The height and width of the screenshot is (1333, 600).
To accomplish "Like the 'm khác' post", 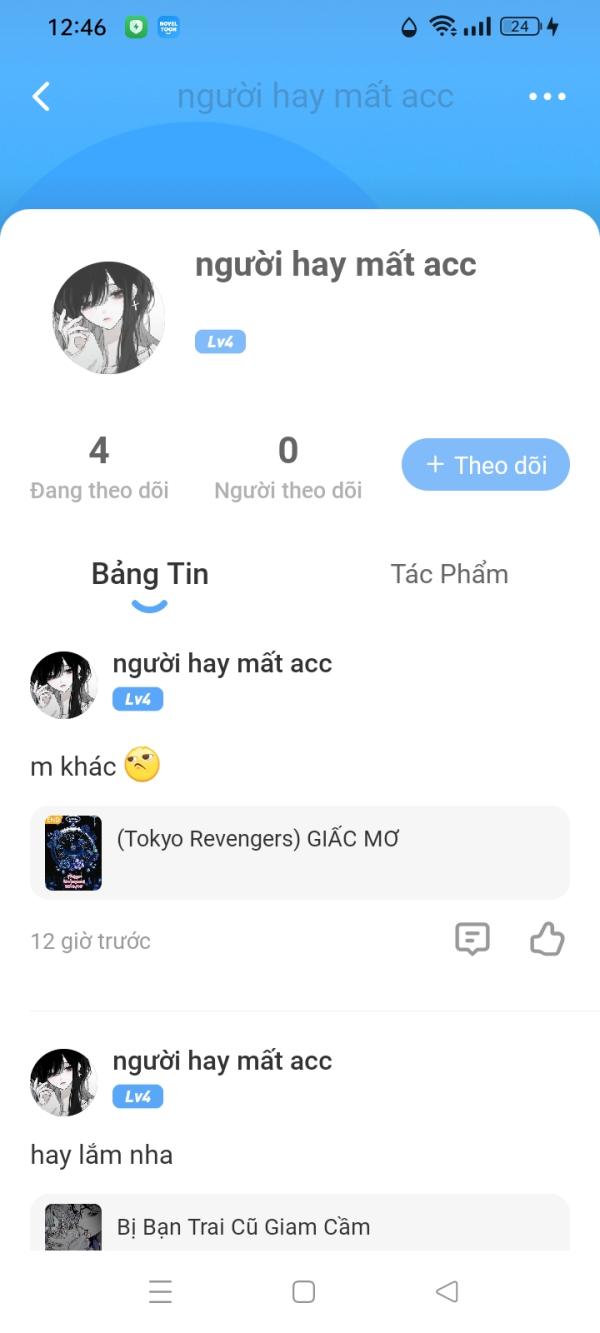I will tap(547, 940).
